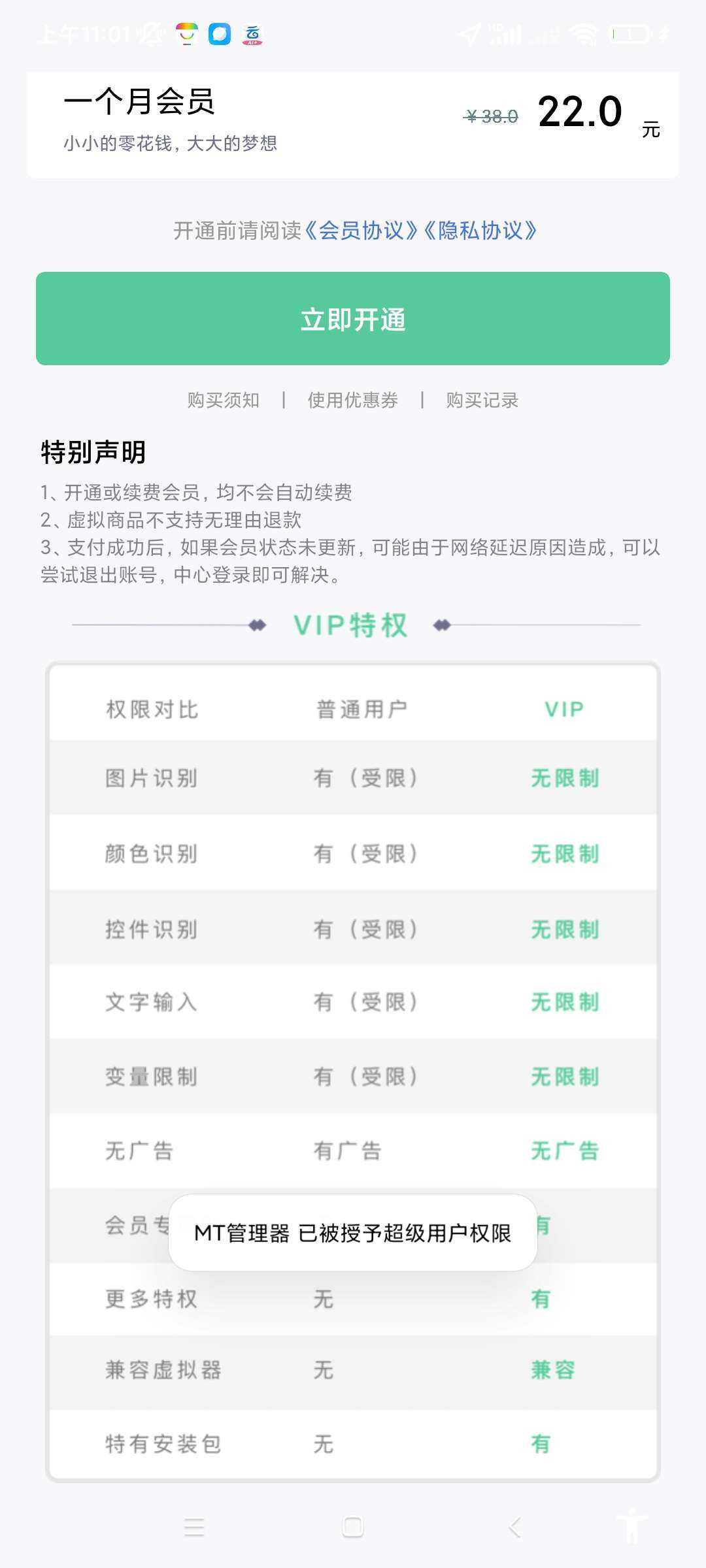
Task: Select the 一个月会员 membership plan card
Action: [x=353, y=124]
